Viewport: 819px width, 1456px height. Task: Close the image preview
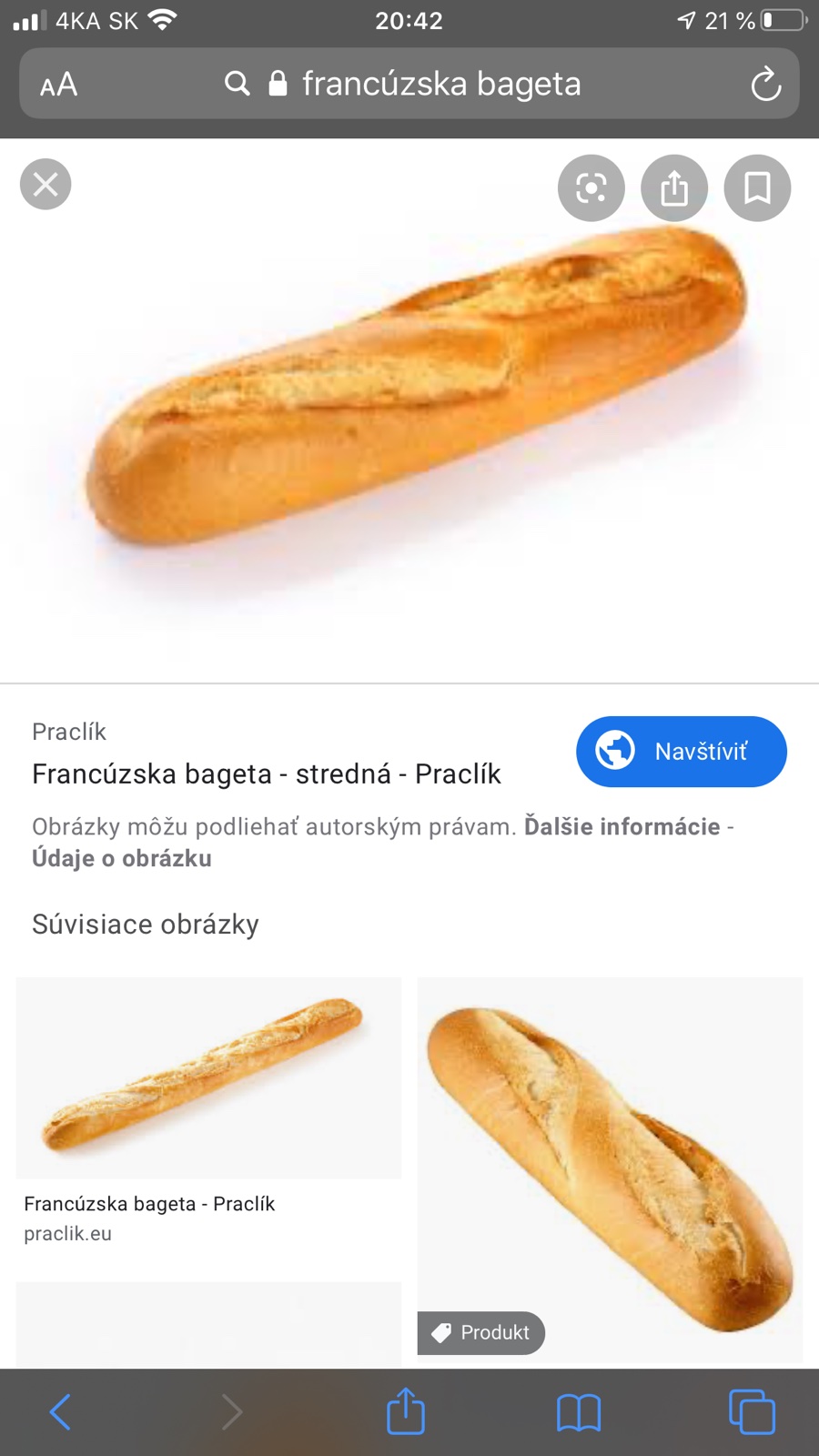coord(45,185)
